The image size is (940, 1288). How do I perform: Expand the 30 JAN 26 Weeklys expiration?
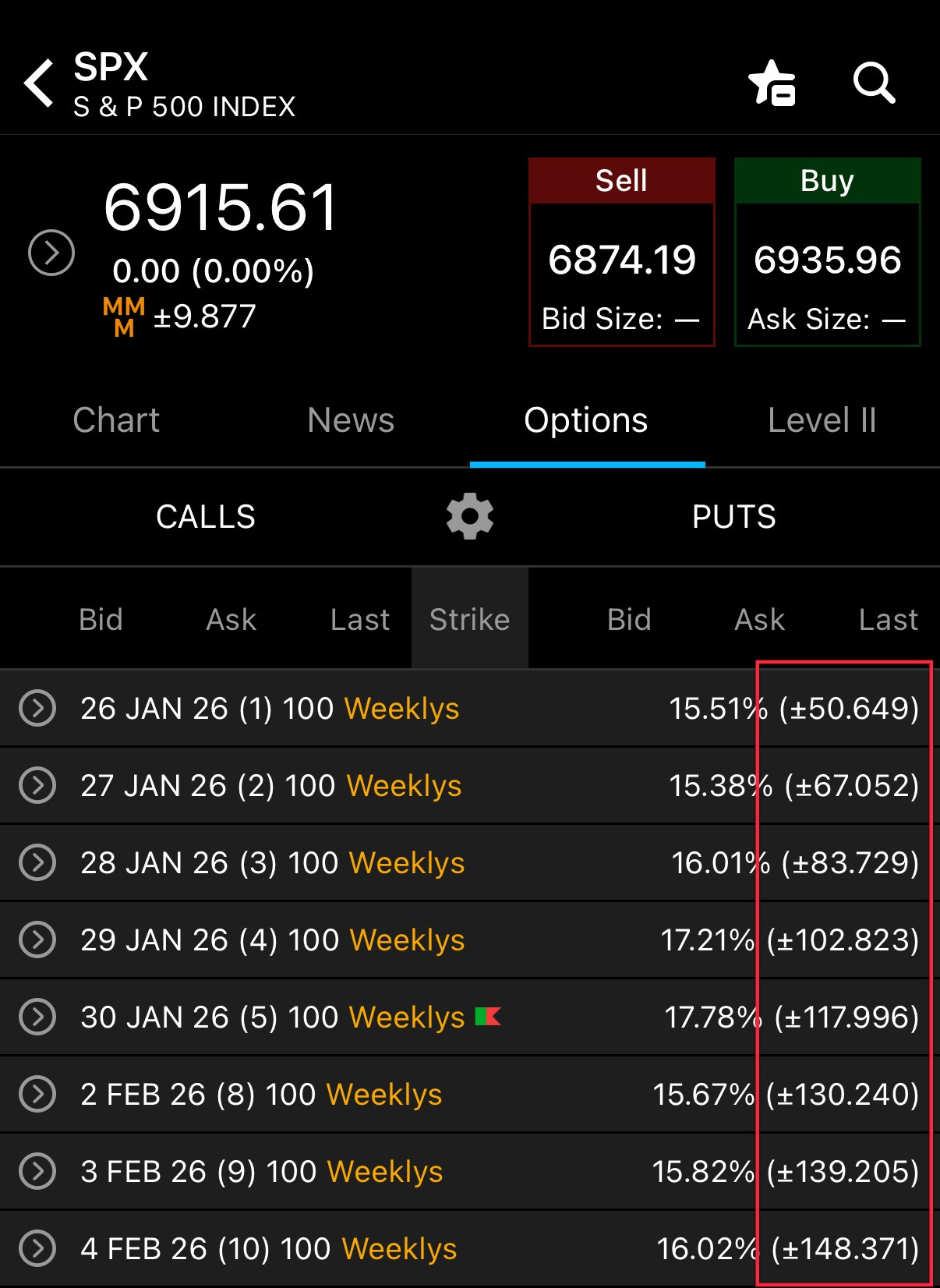click(37, 1017)
